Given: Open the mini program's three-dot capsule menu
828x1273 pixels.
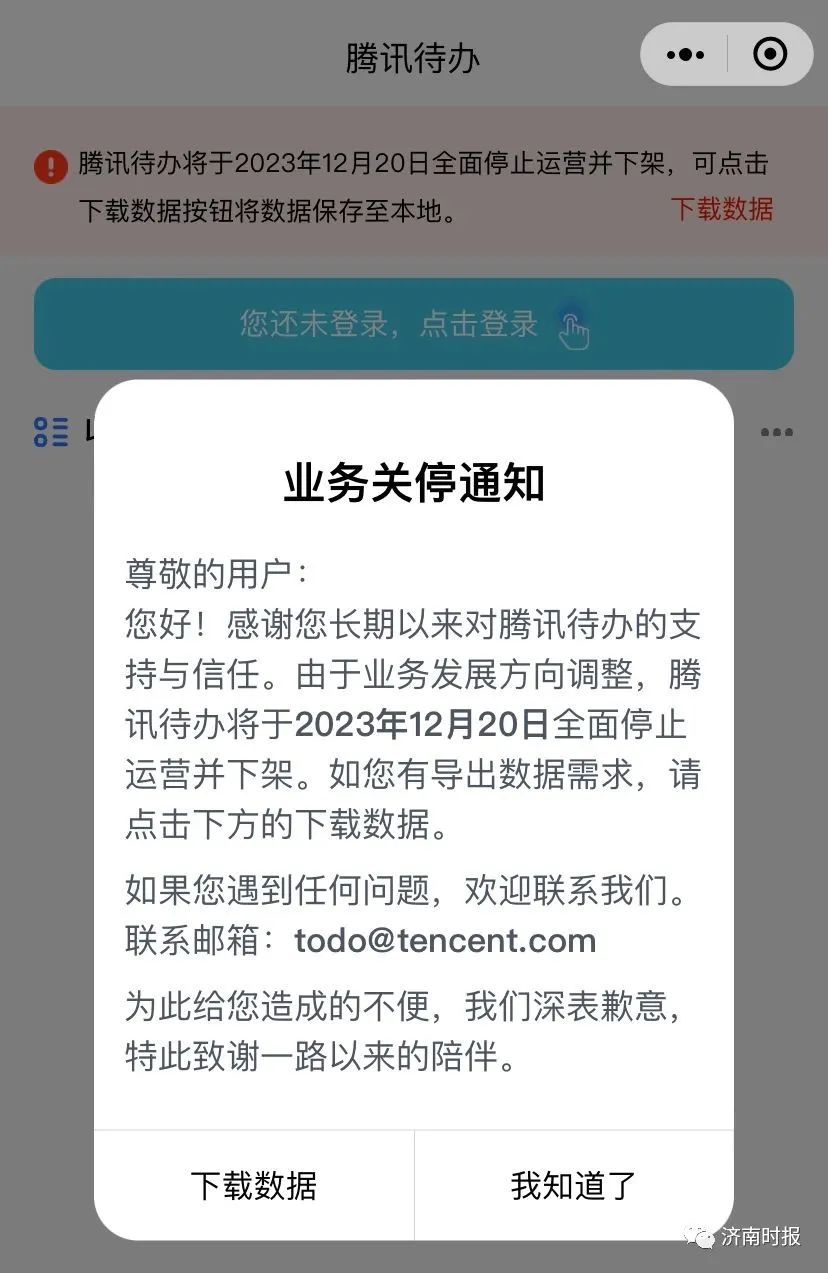Looking at the screenshot, I should click(x=685, y=55).
